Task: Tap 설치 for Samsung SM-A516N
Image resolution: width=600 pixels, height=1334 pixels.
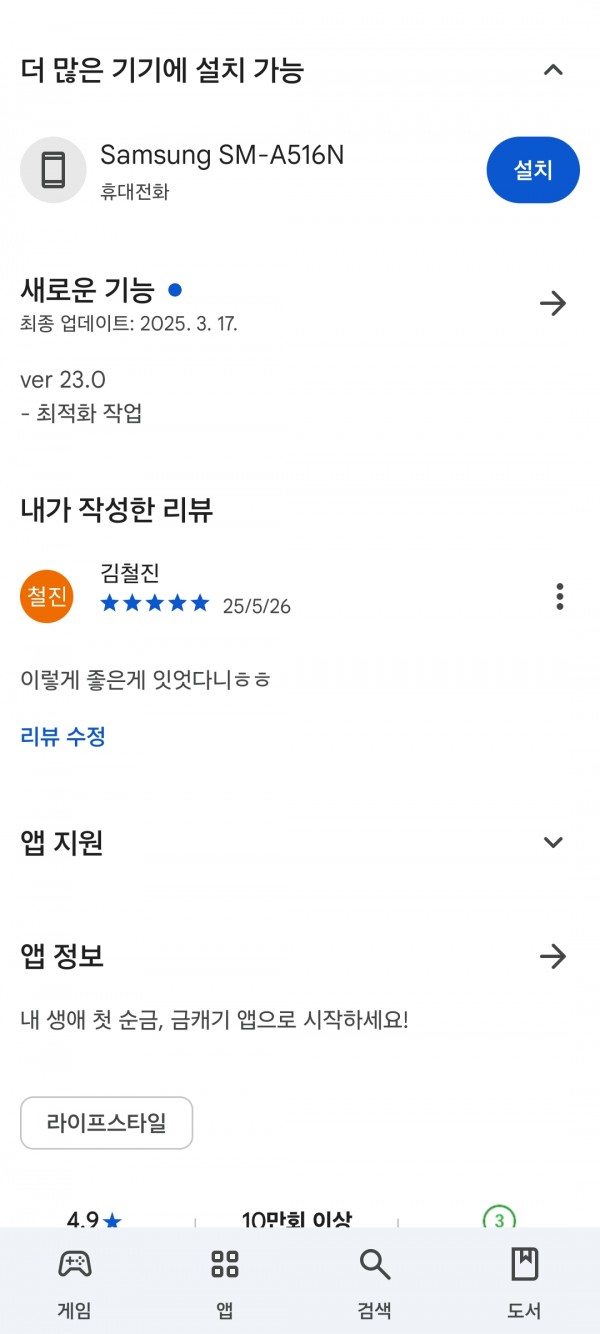Action: click(533, 170)
